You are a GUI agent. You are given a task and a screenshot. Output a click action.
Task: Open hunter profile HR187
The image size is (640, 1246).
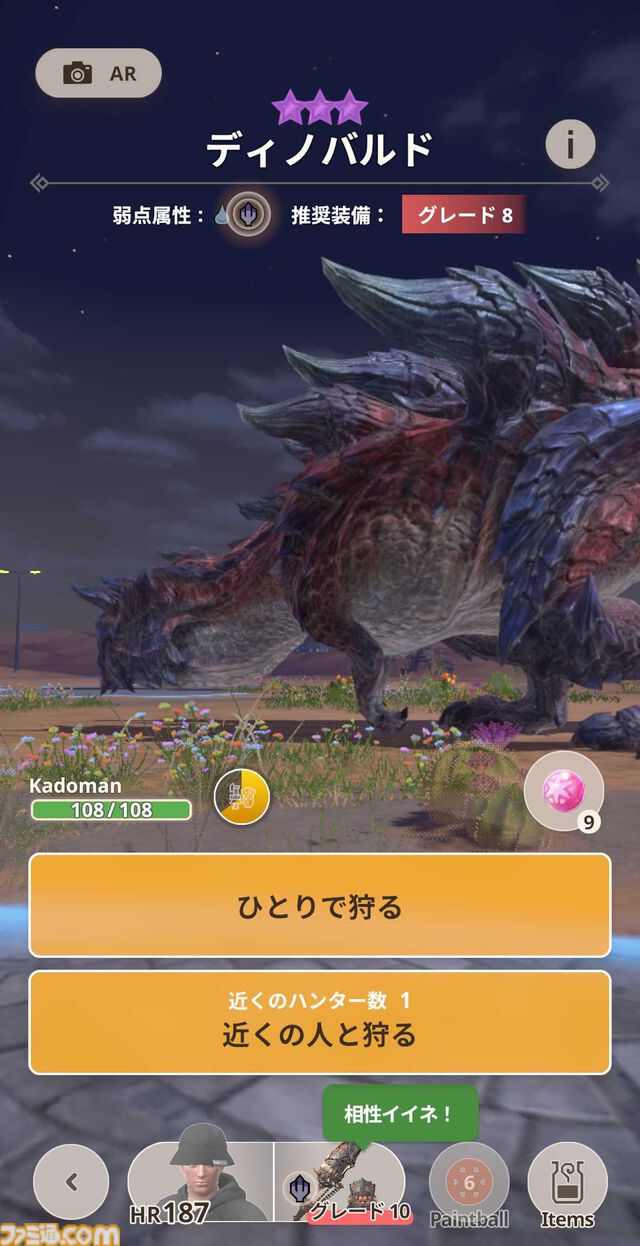coord(200,1185)
